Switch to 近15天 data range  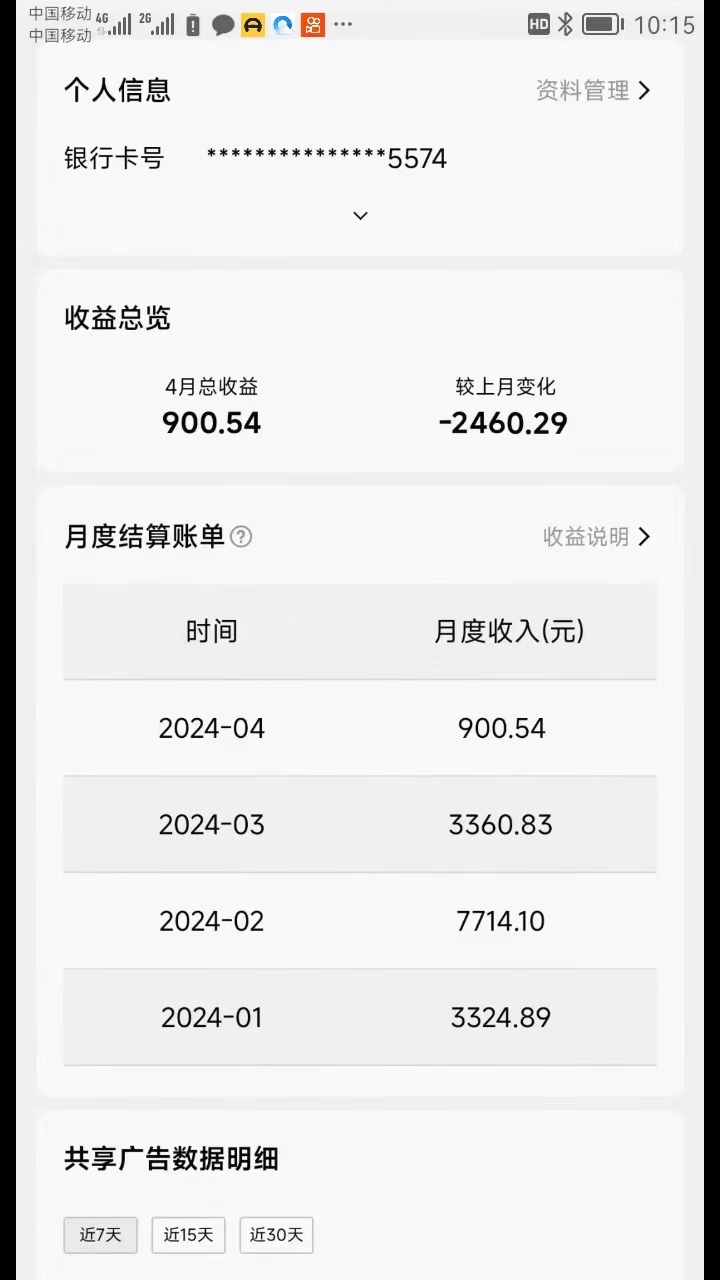point(189,1235)
